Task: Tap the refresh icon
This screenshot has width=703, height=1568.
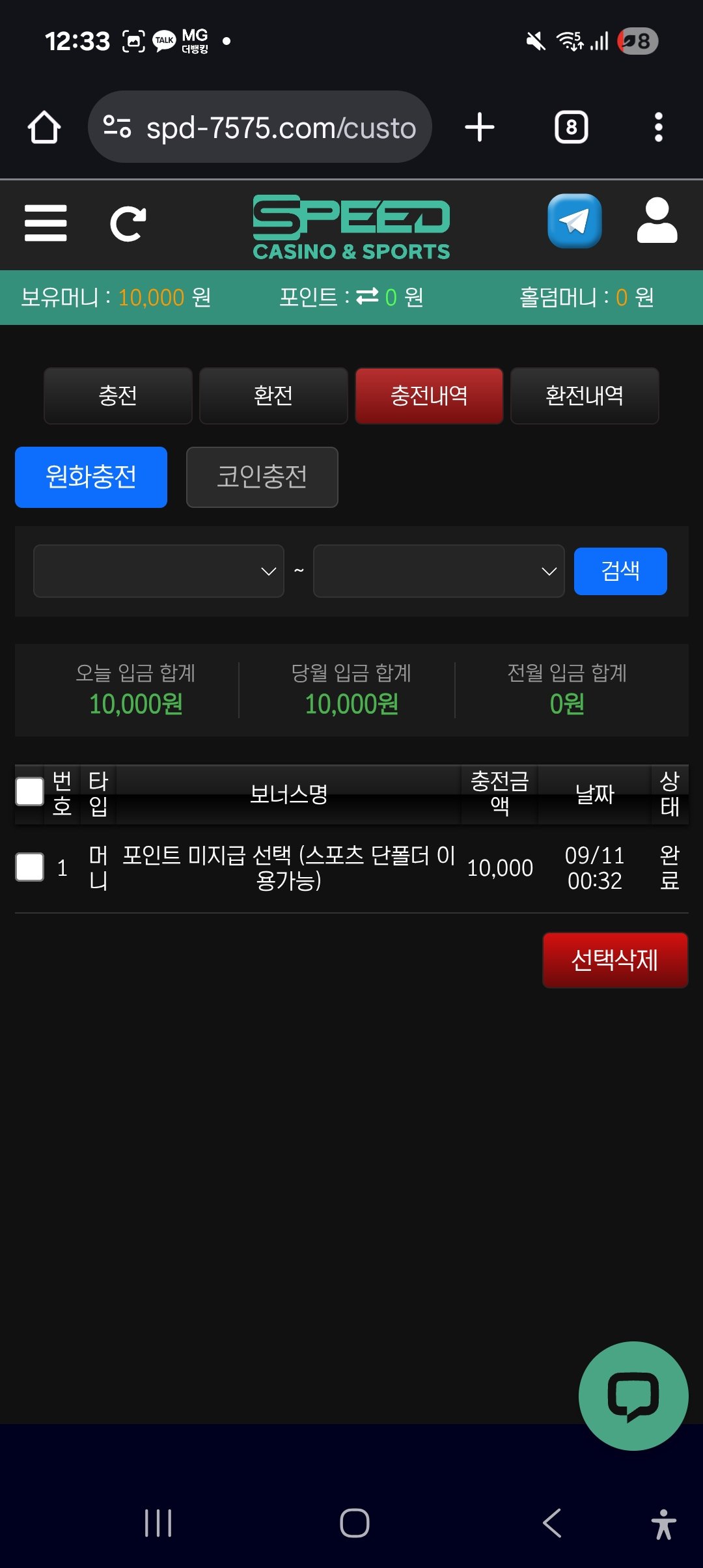Action: tap(128, 223)
